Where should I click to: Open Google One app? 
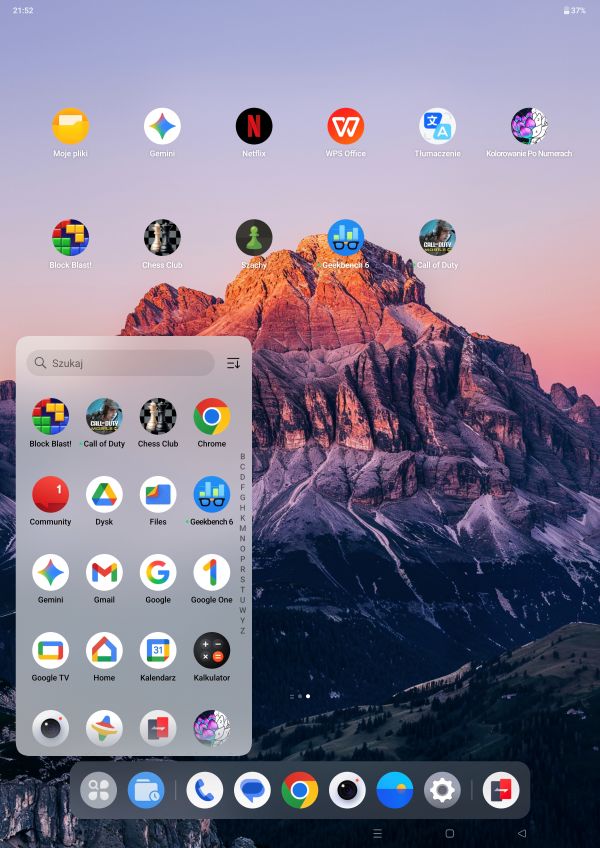[x=212, y=572]
